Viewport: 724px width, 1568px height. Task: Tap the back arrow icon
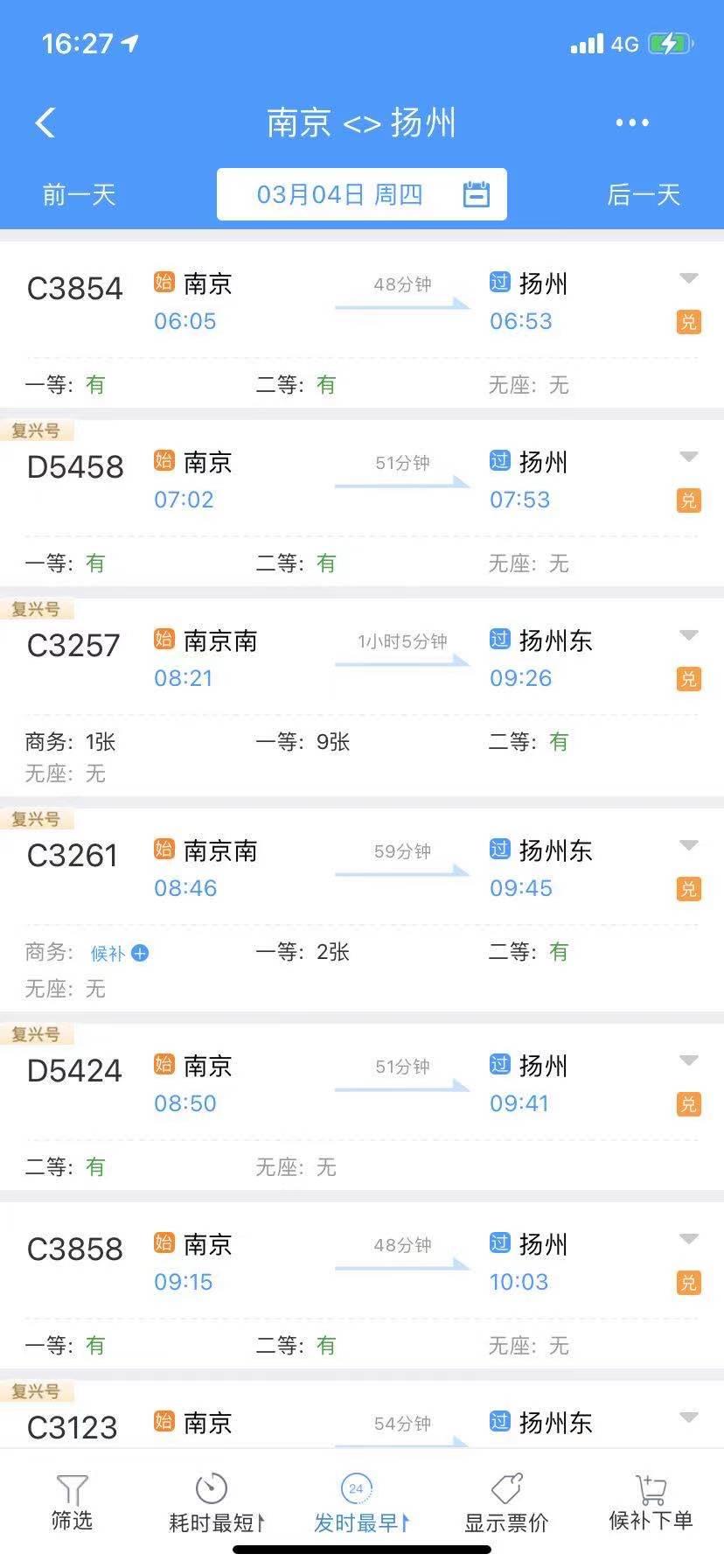point(45,122)
